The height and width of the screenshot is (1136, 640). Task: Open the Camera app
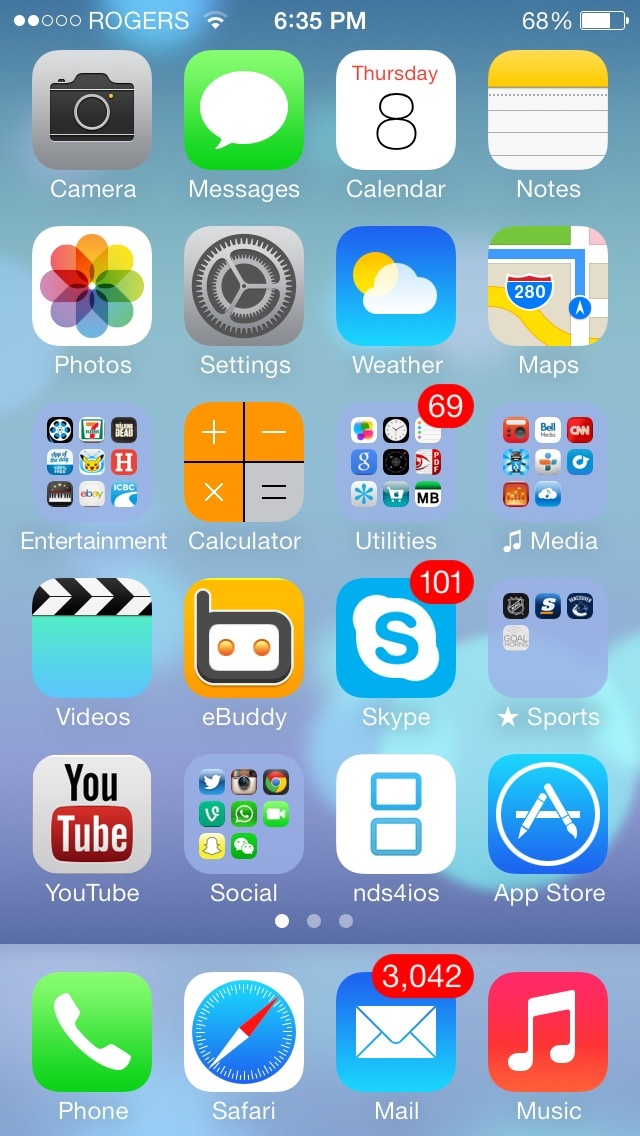pos(92,110)
